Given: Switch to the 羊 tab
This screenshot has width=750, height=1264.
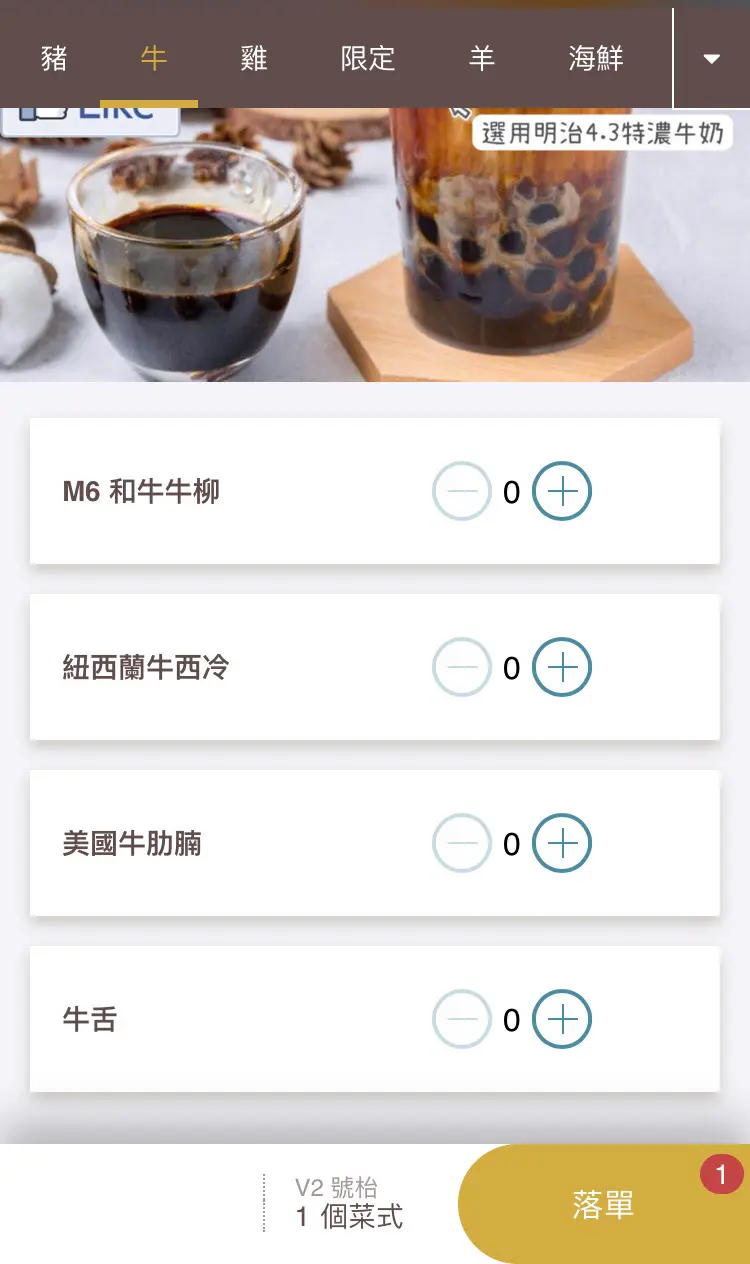Looking at the screenshot, I should coord(482,58).
